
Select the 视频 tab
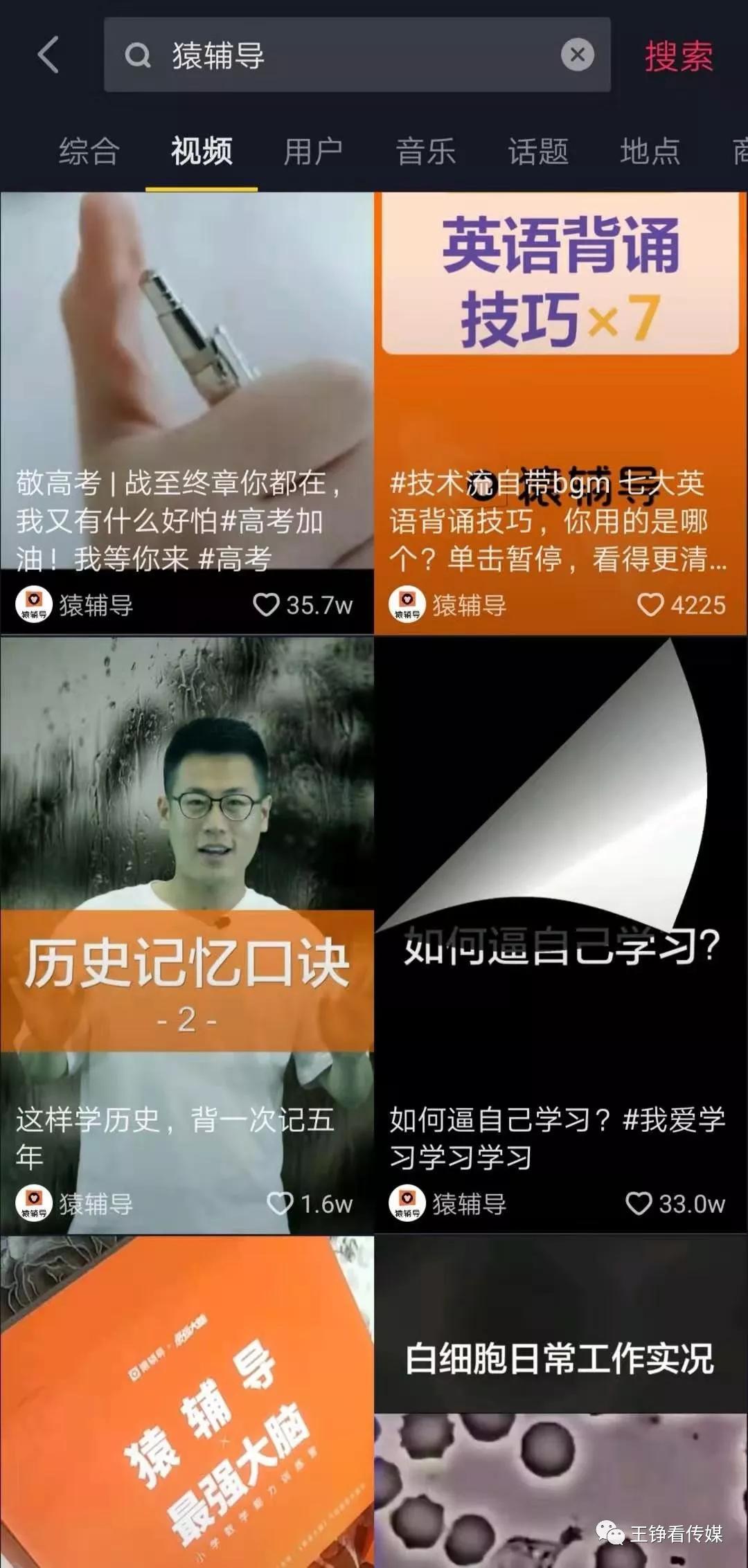pos(202,151)
